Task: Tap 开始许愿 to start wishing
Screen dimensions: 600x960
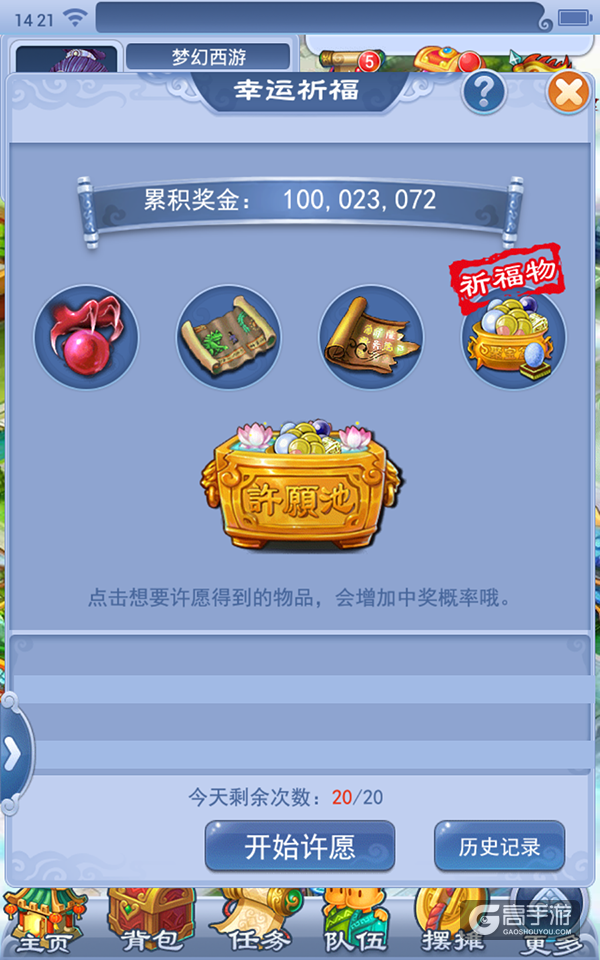Action: pos(300,847)
